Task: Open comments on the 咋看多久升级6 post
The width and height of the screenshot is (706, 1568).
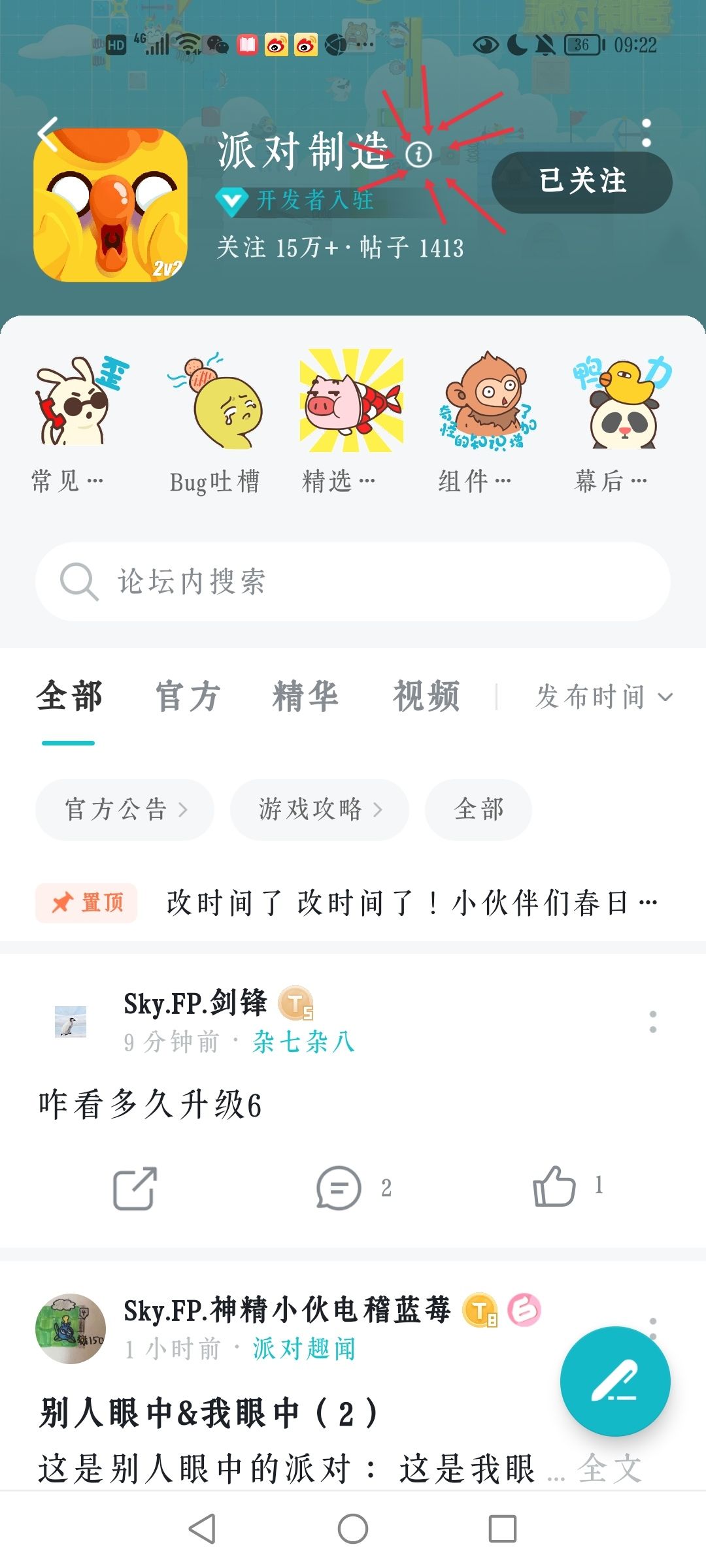Action: click(x=338, y=1188)
